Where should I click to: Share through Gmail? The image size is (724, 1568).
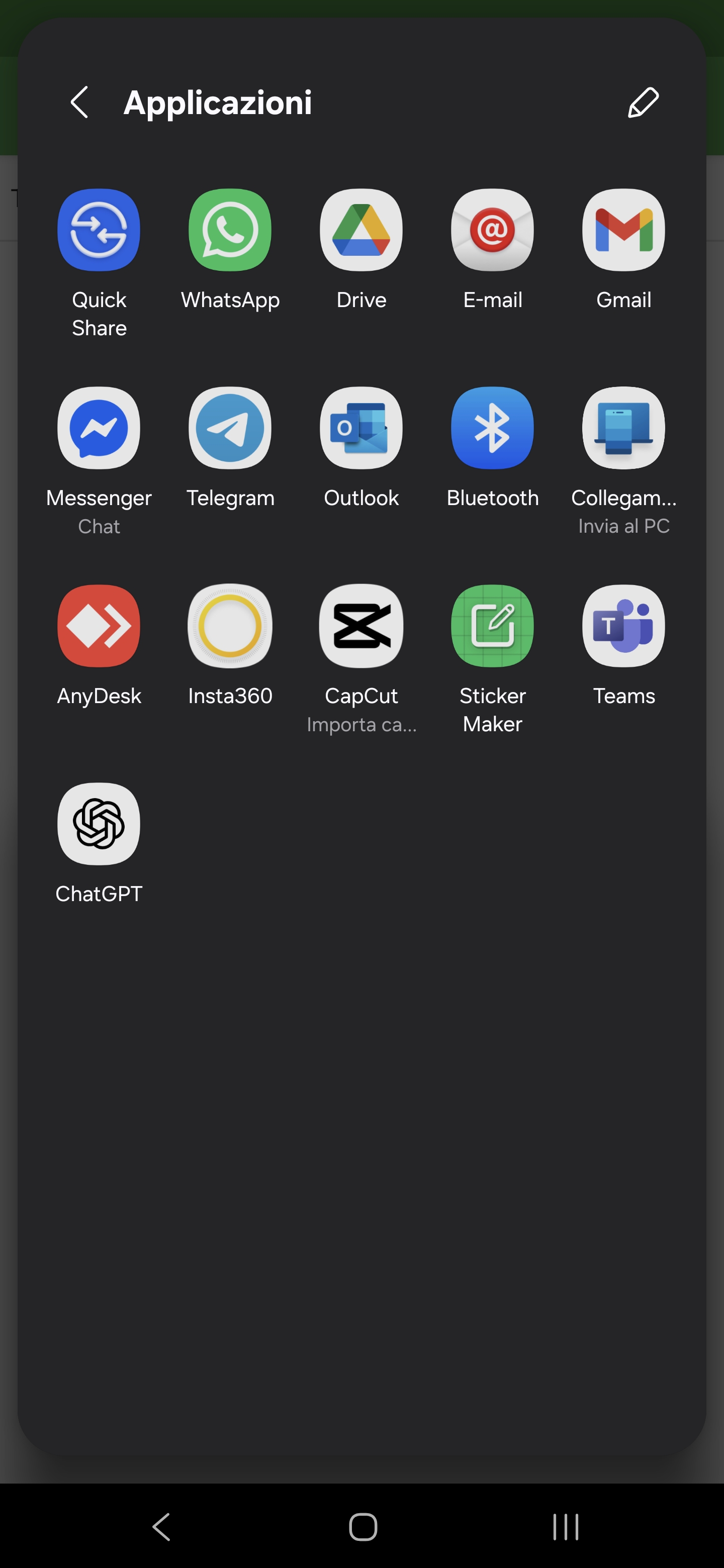click(623, 230)
